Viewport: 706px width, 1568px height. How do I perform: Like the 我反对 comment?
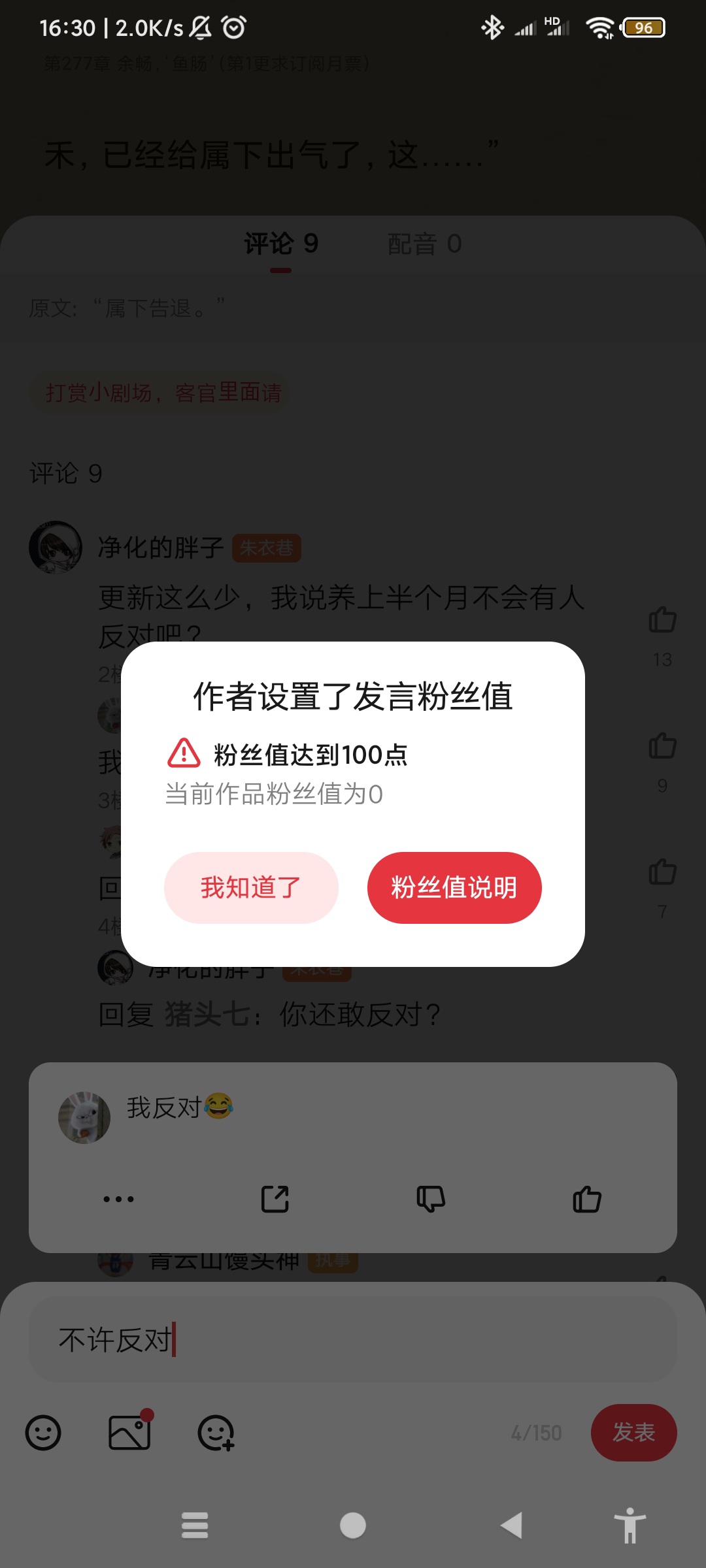pos(586,1199)
